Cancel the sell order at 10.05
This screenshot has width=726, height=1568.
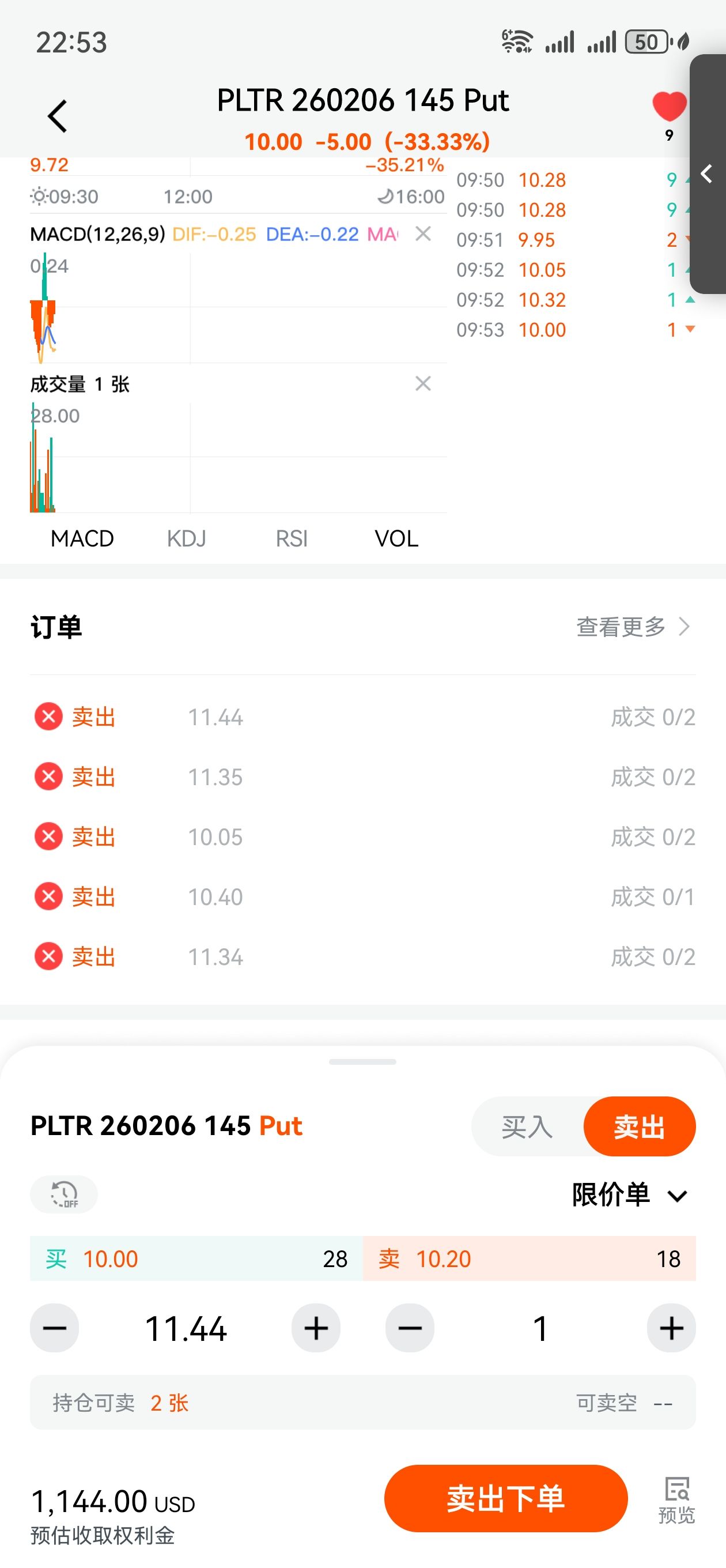tap(48, 836)
